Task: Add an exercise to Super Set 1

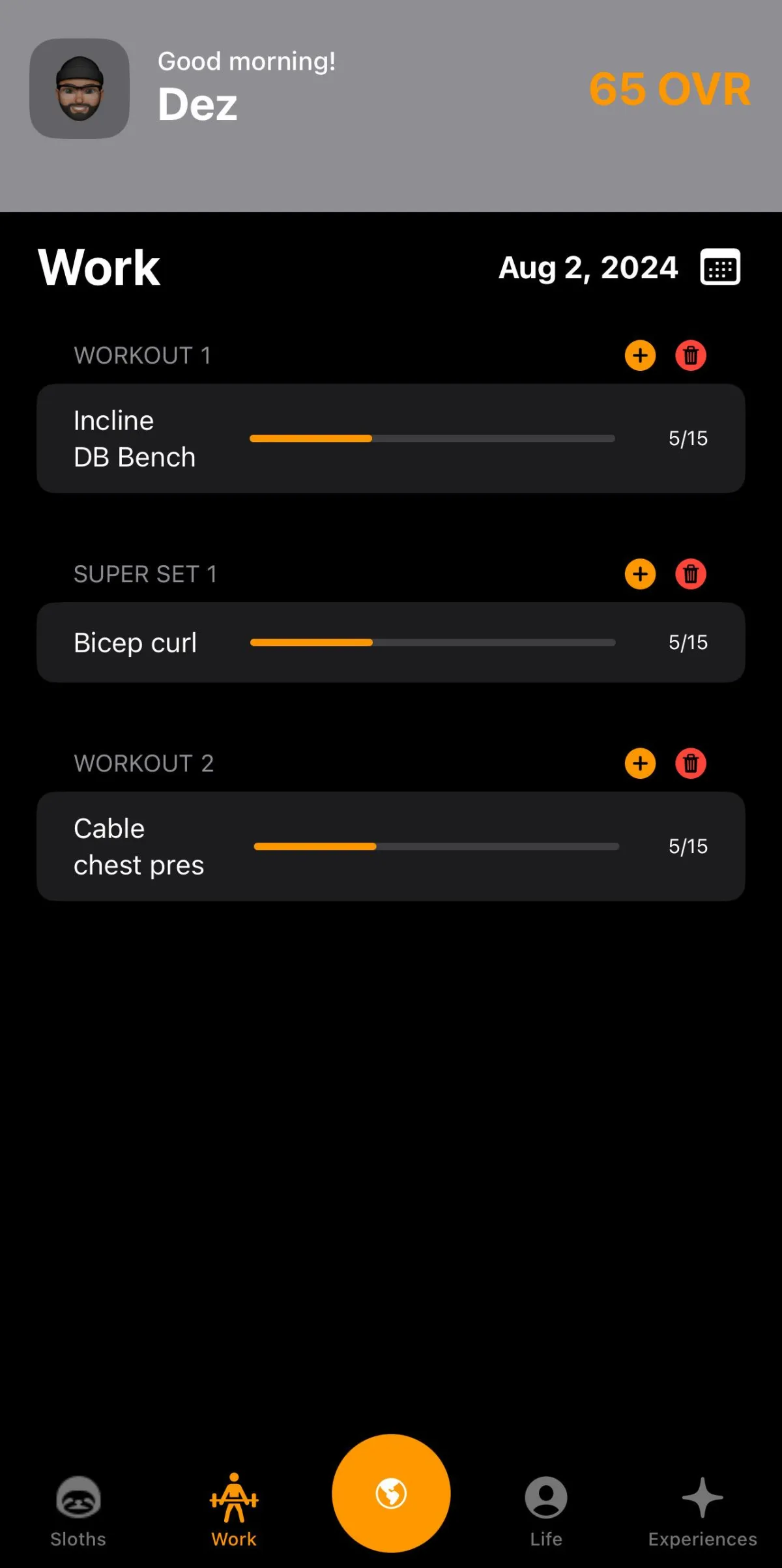Action: 640,574
